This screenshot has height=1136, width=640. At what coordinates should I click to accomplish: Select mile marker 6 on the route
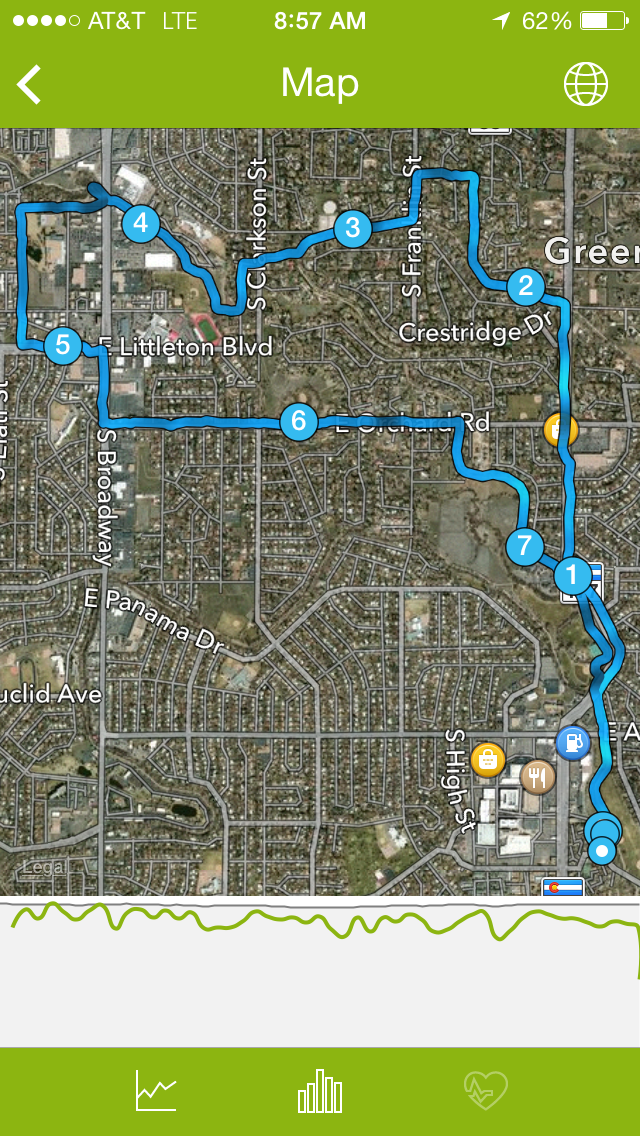point(298,421)
